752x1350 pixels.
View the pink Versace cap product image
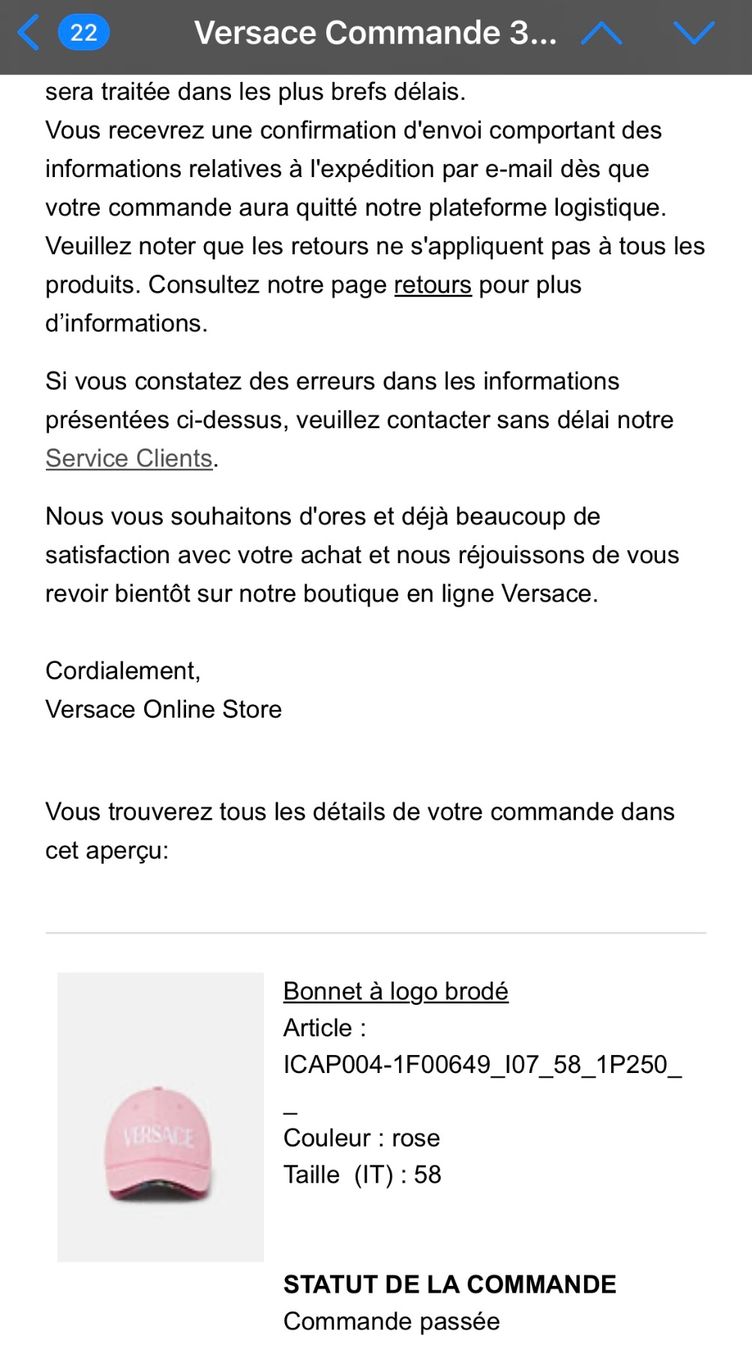coord(160,1117)
